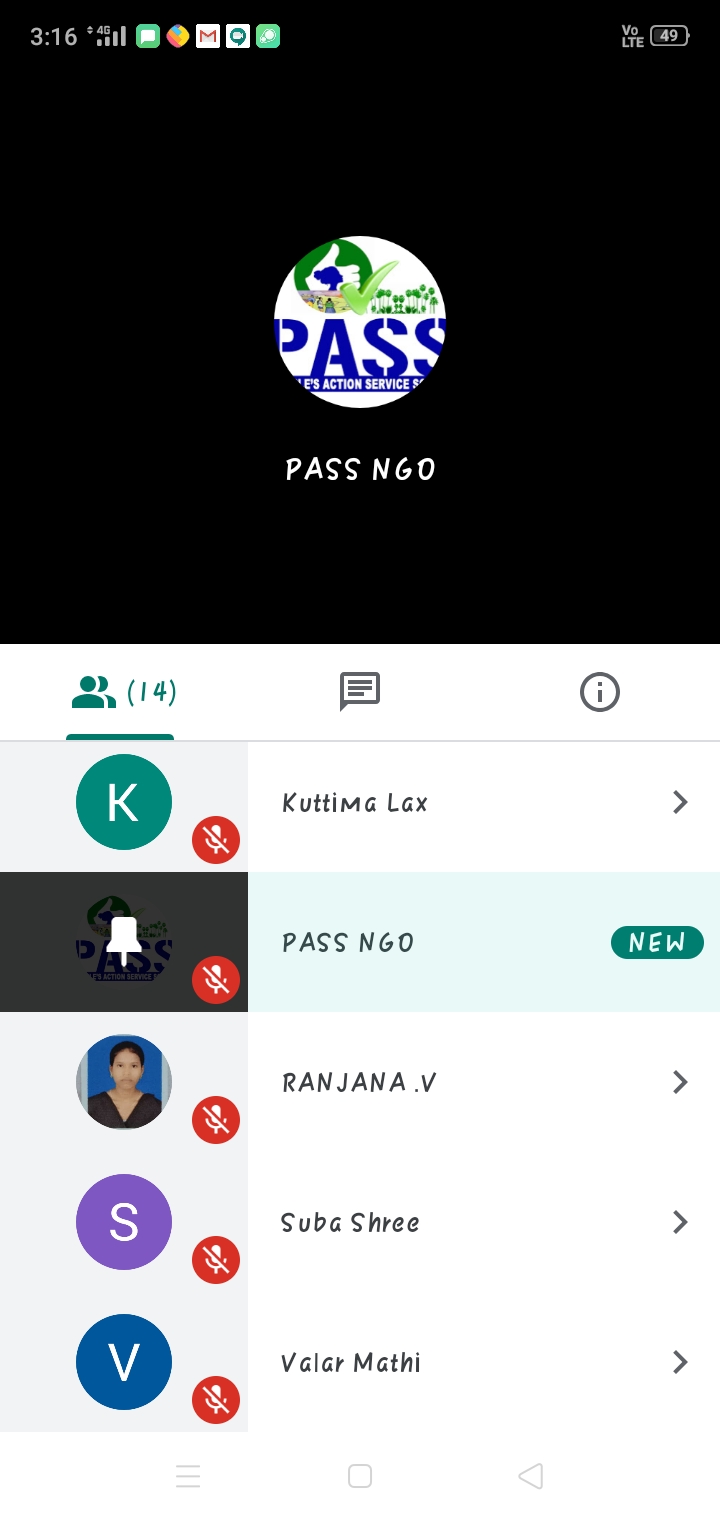Viewport: 720px width, 1520px height.
Task: Open Suba Shree participant options
Action: pos(680,1222)
